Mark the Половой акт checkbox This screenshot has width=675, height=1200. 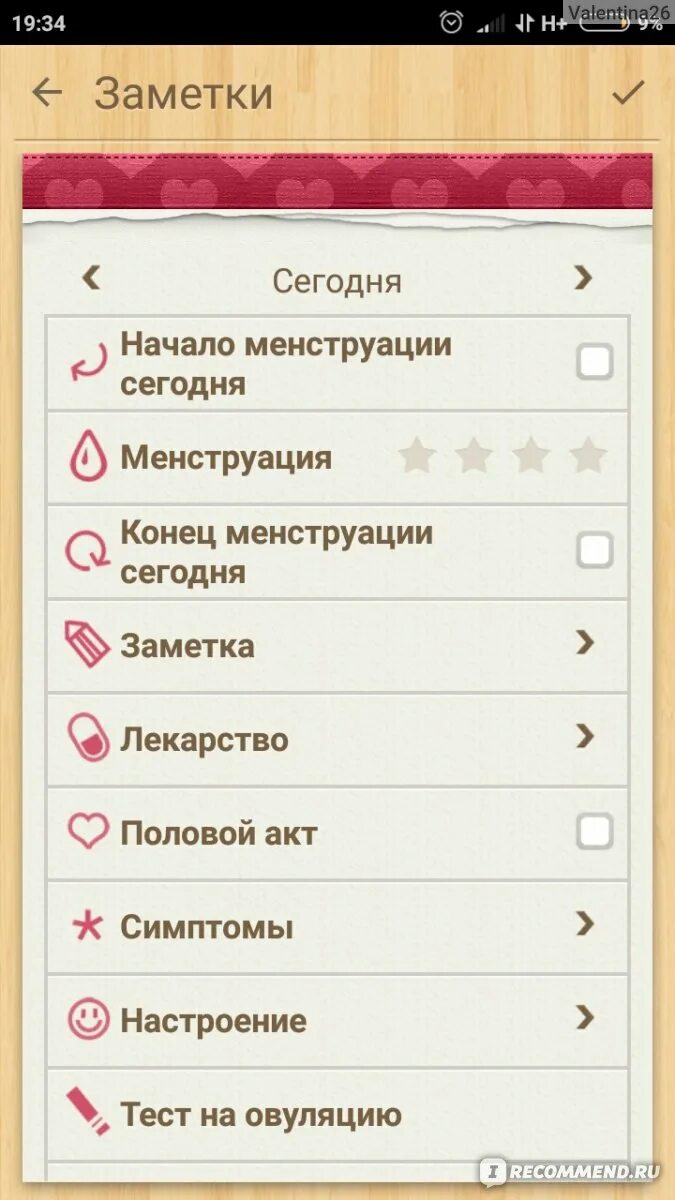[595, 832]
